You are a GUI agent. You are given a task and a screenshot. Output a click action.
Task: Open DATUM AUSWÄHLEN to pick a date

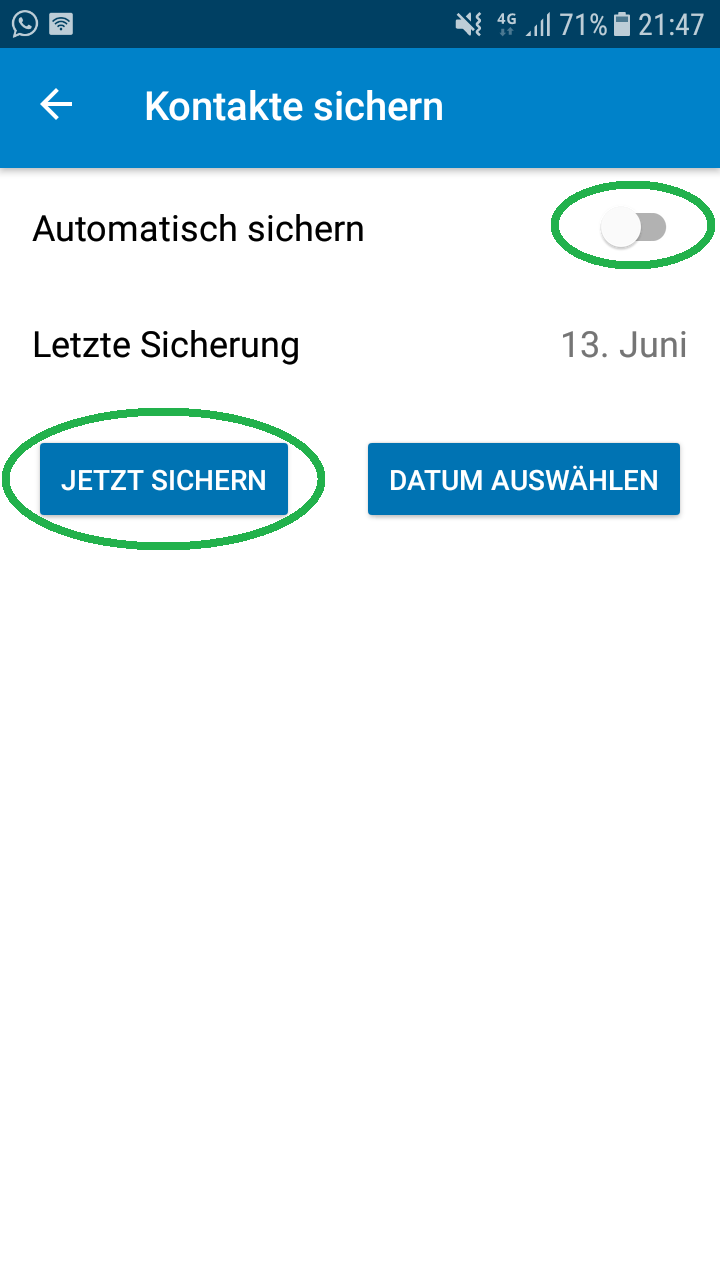[x=524, y=480]
